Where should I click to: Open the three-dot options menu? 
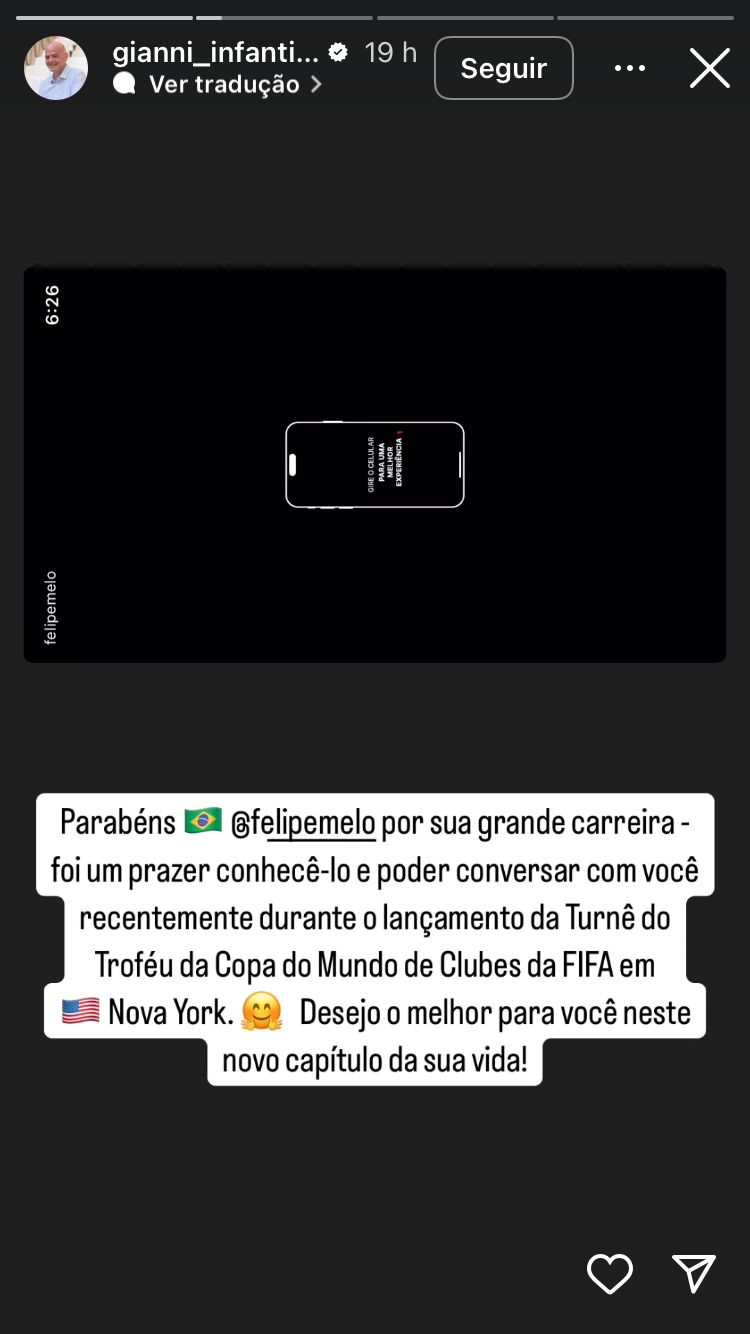pyautogui.click(x=630, y=68)
